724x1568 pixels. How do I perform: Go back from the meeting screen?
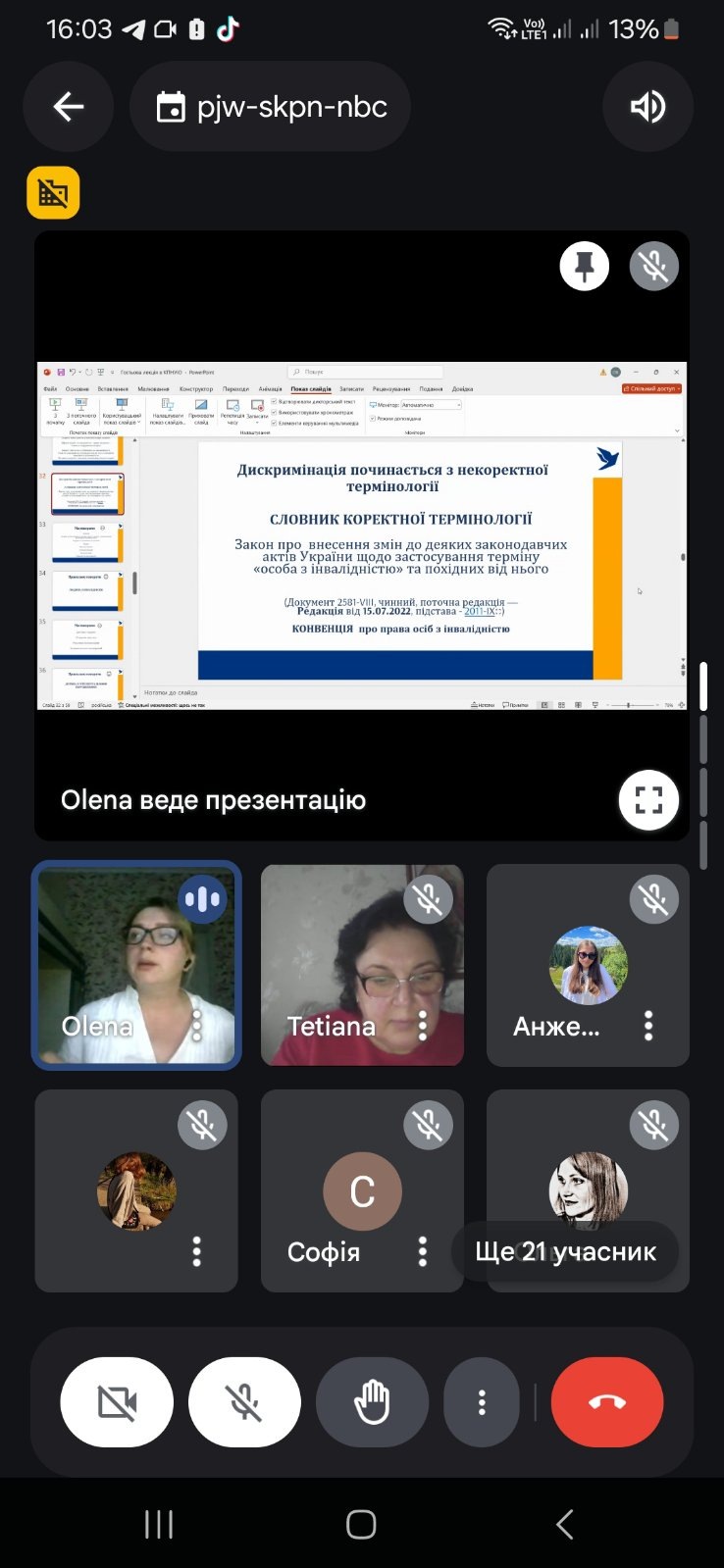pos(68,107)
